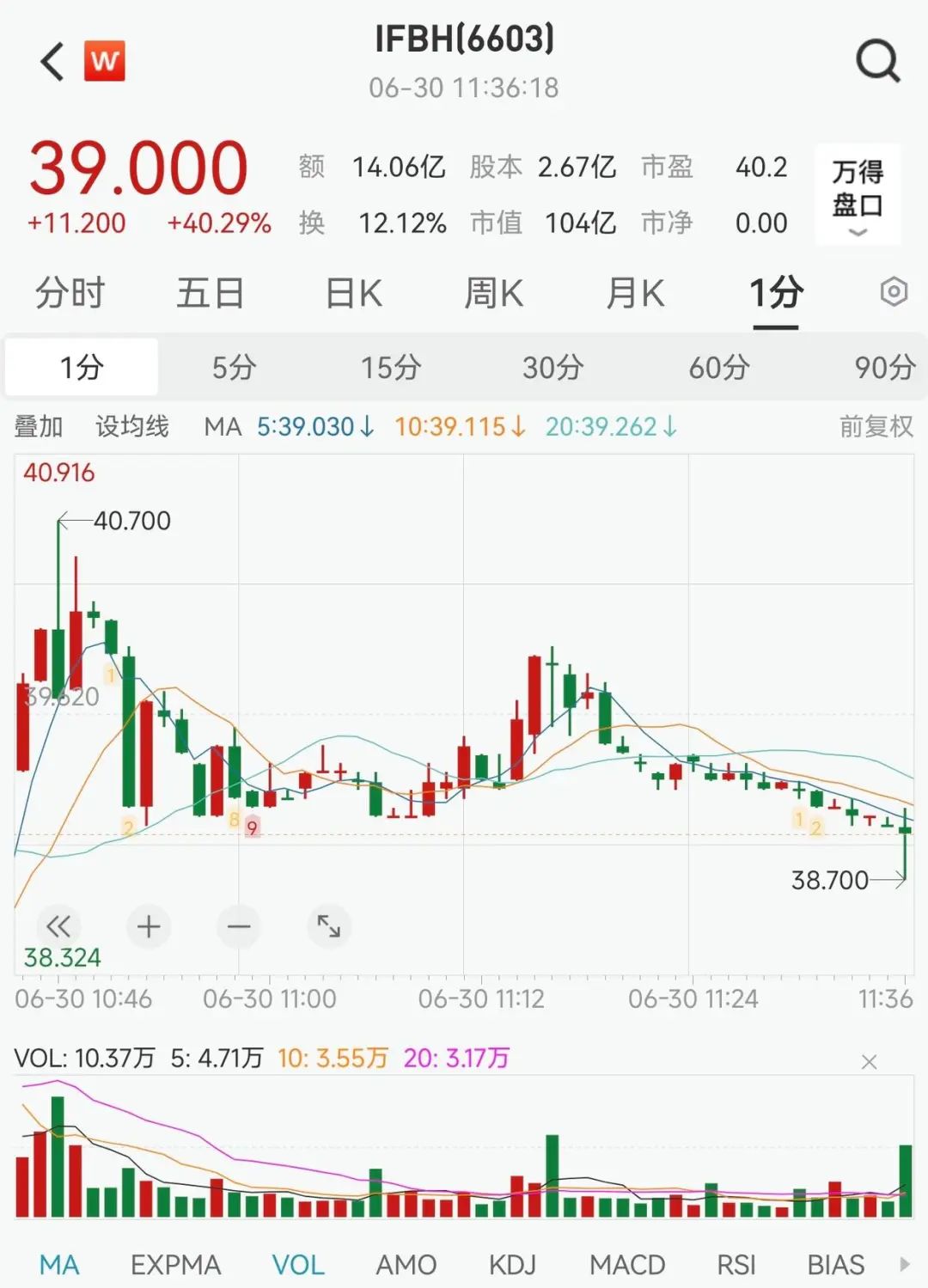
Task: Select the 日K chart tab
Action: click(353, 293)
